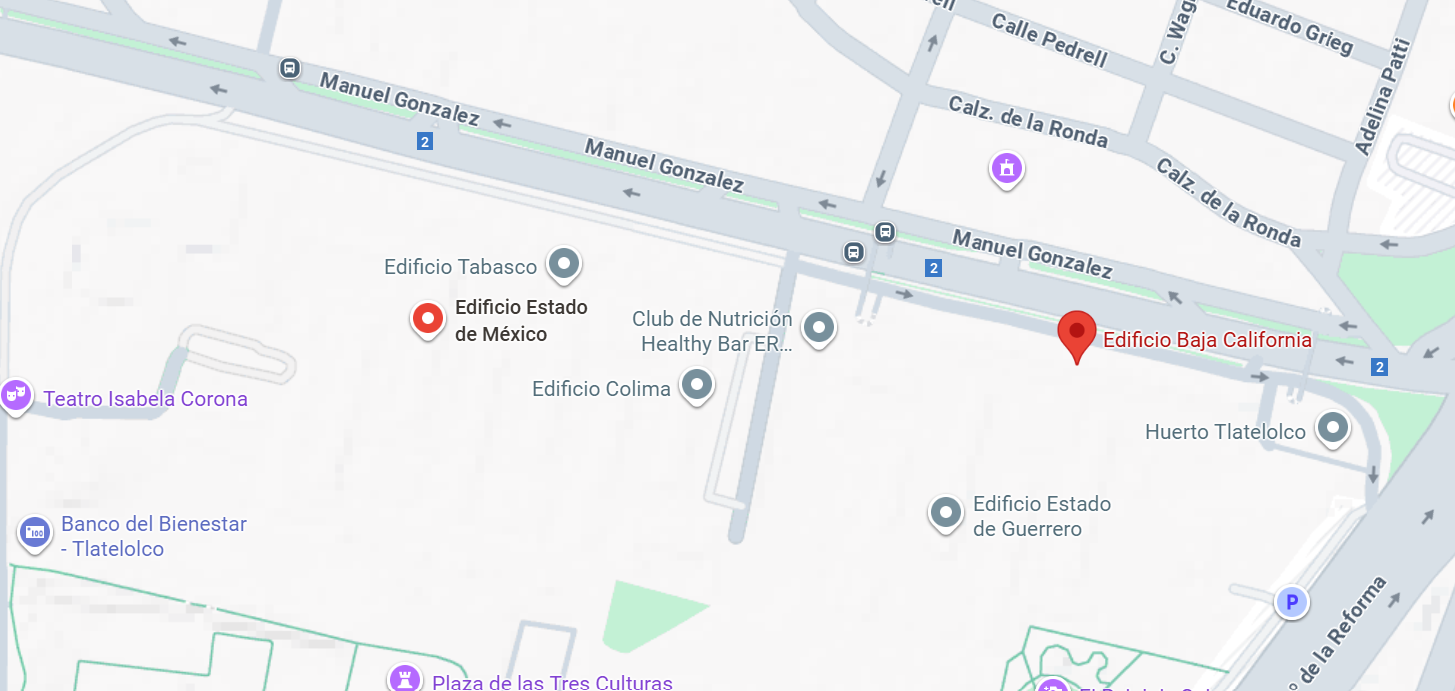Screen dimensions: 1455x691
Task: Open Plaza de las Tres Culturas marker
Action: 404,678
